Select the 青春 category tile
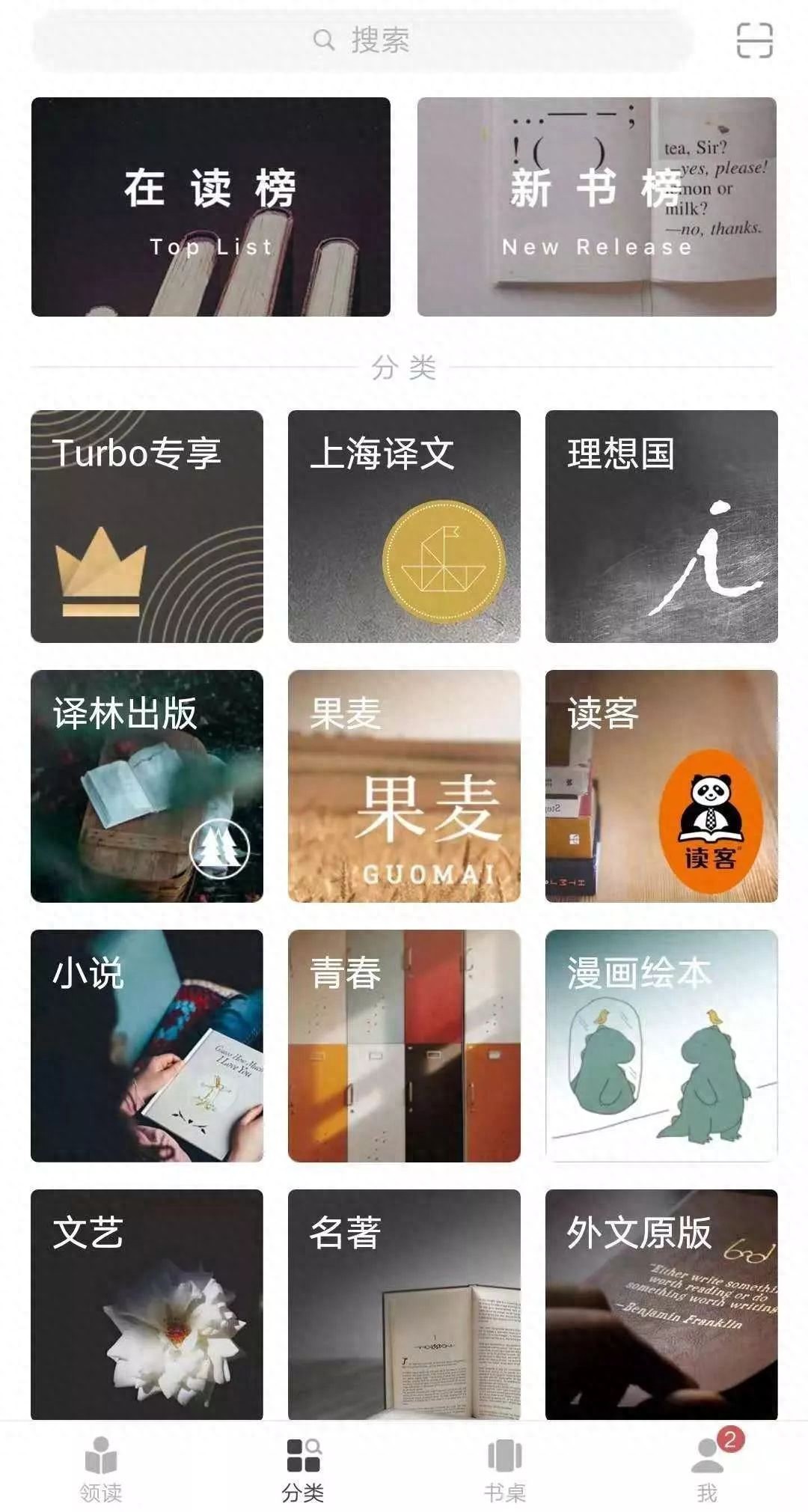Viewport: 808px width, 1512px height. [404, 1046]
